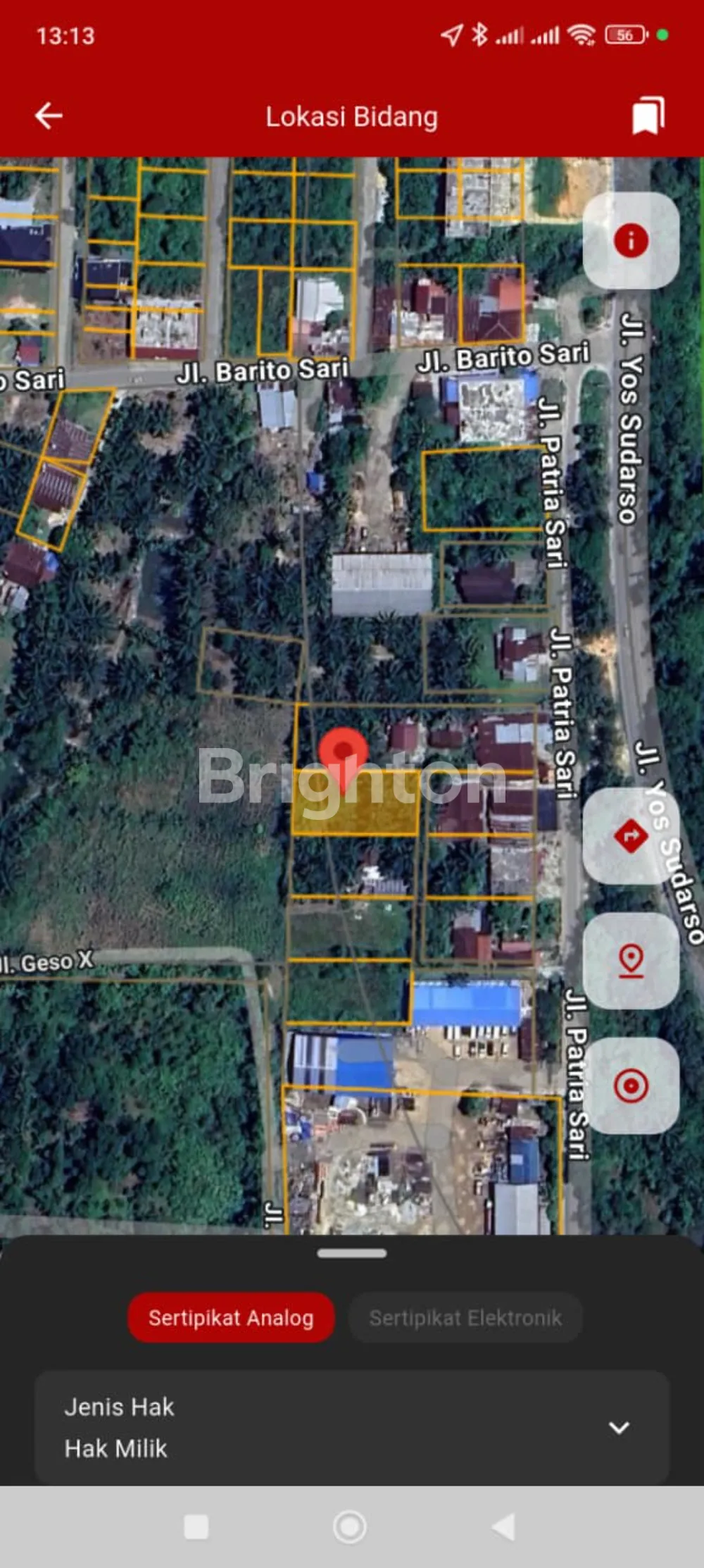The width and height of the screenshot is (704, 1568).
Task: Tap the location pin button on the map
Action: pos(631,961)
